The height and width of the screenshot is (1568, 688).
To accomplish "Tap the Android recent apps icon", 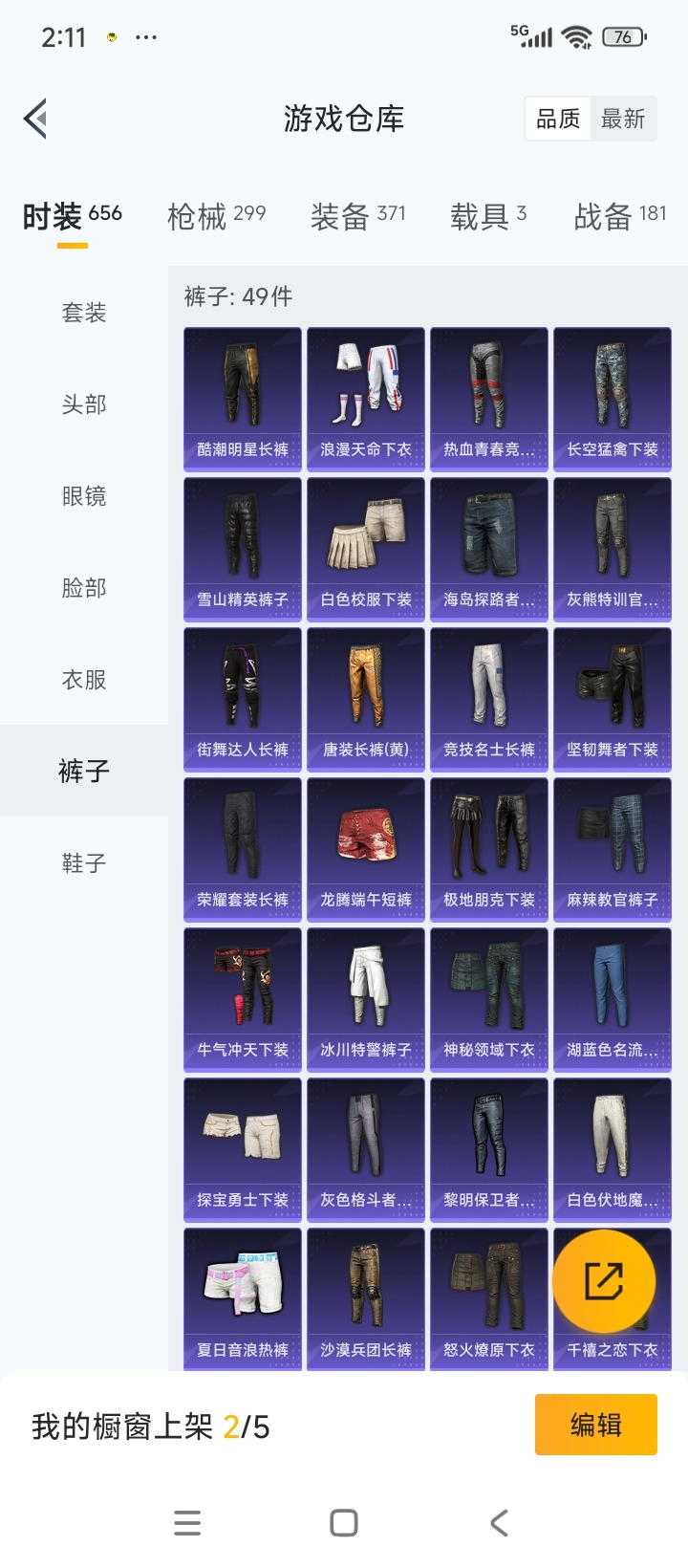I will point(187,1523).
